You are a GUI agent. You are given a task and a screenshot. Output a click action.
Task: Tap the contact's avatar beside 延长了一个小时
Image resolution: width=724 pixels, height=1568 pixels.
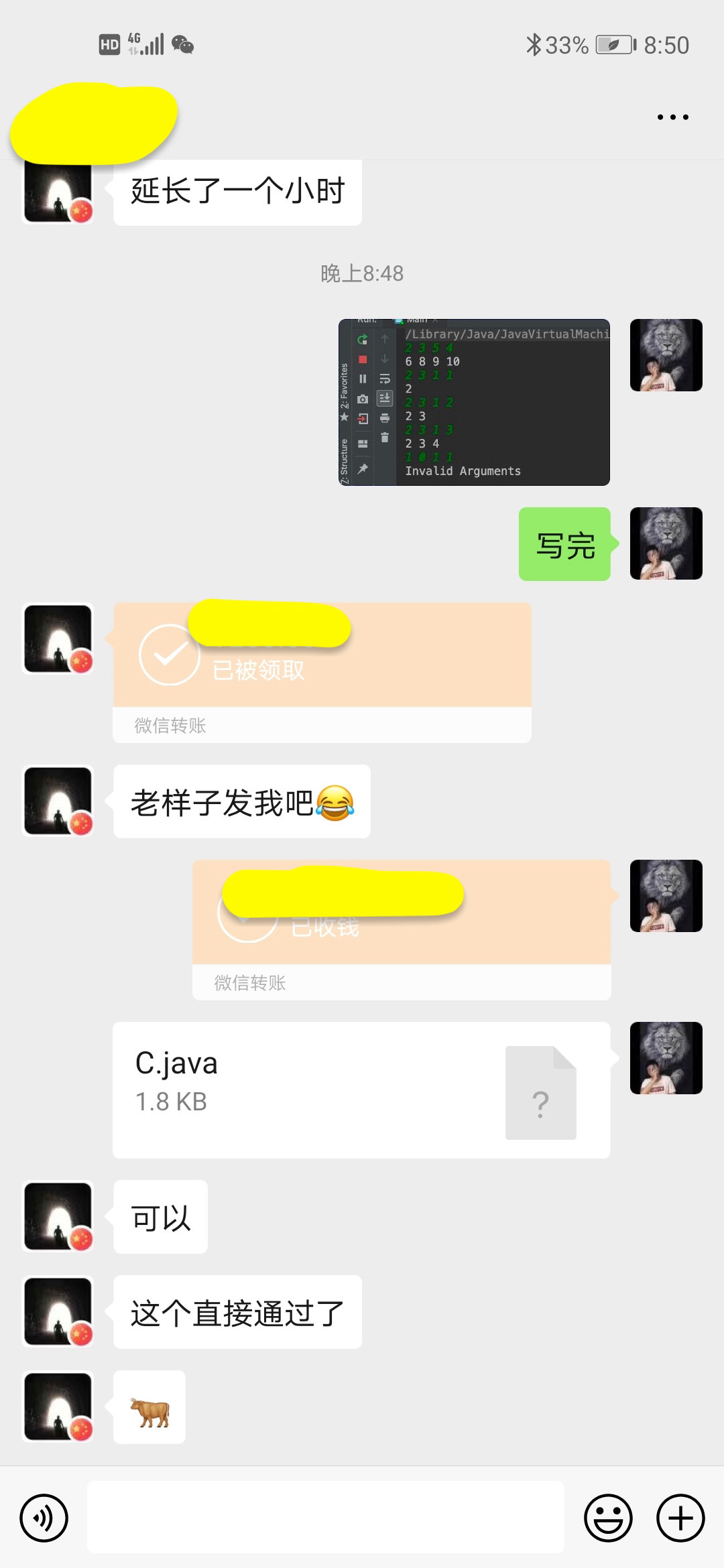(58, 193)
